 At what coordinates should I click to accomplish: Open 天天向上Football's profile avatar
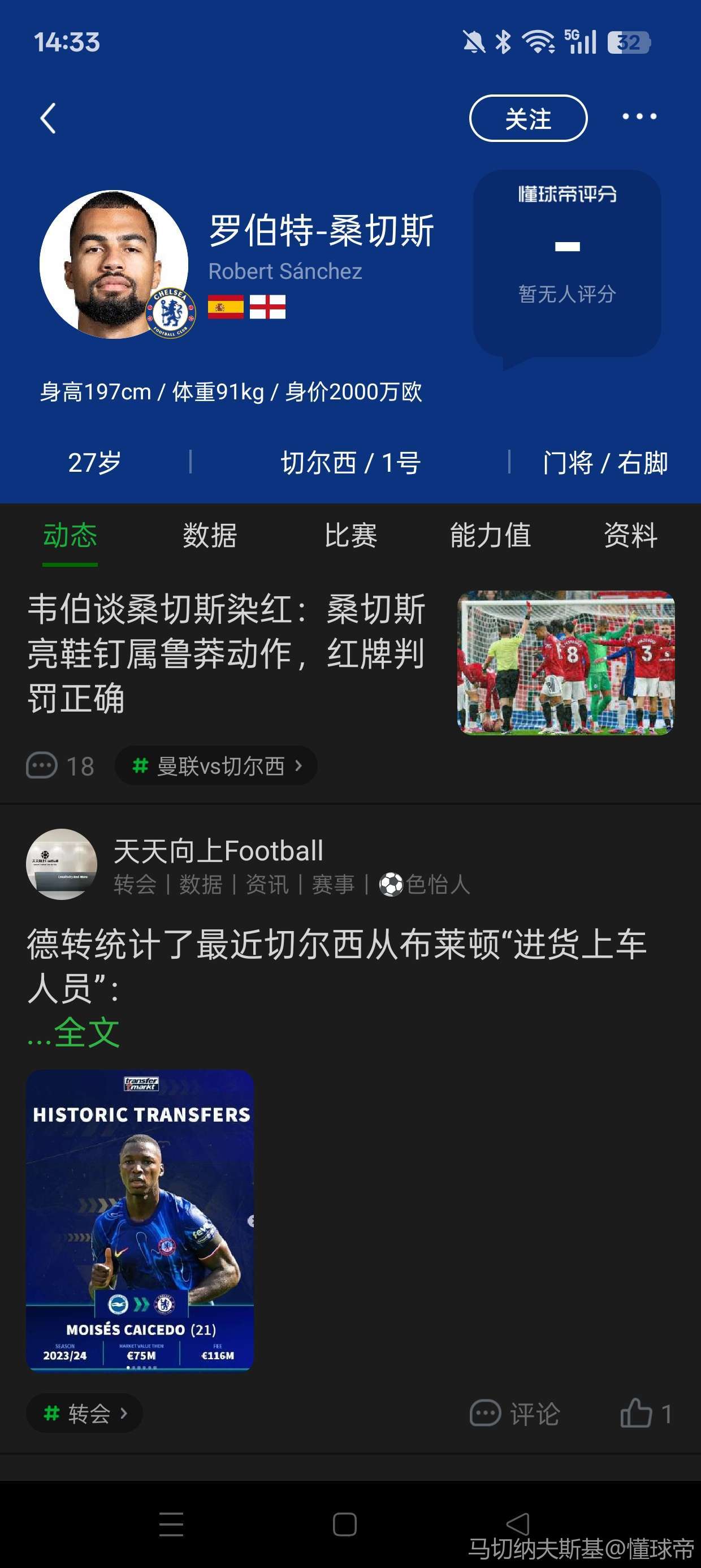pyautogui.click(x=62, y=864)
